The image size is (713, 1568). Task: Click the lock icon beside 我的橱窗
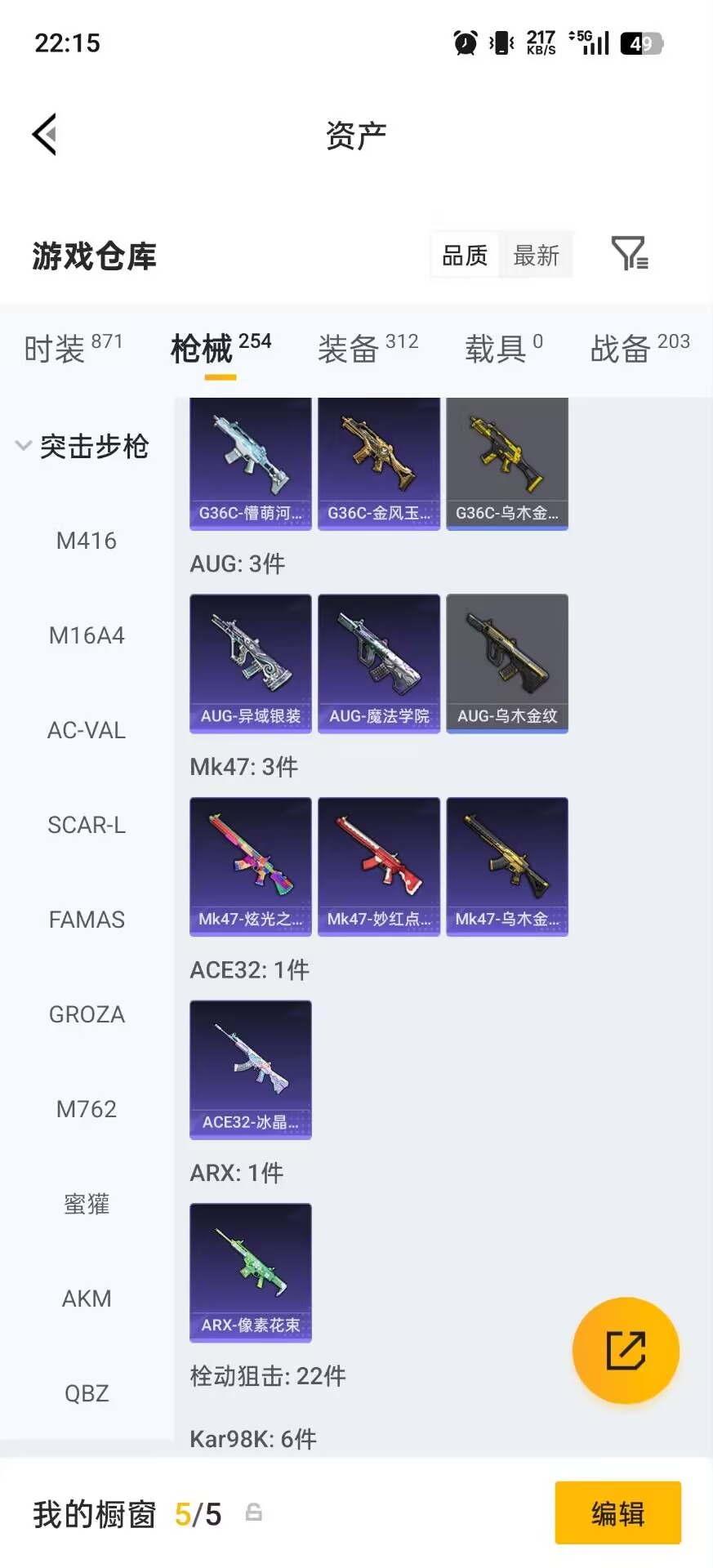click(253, 1513)
